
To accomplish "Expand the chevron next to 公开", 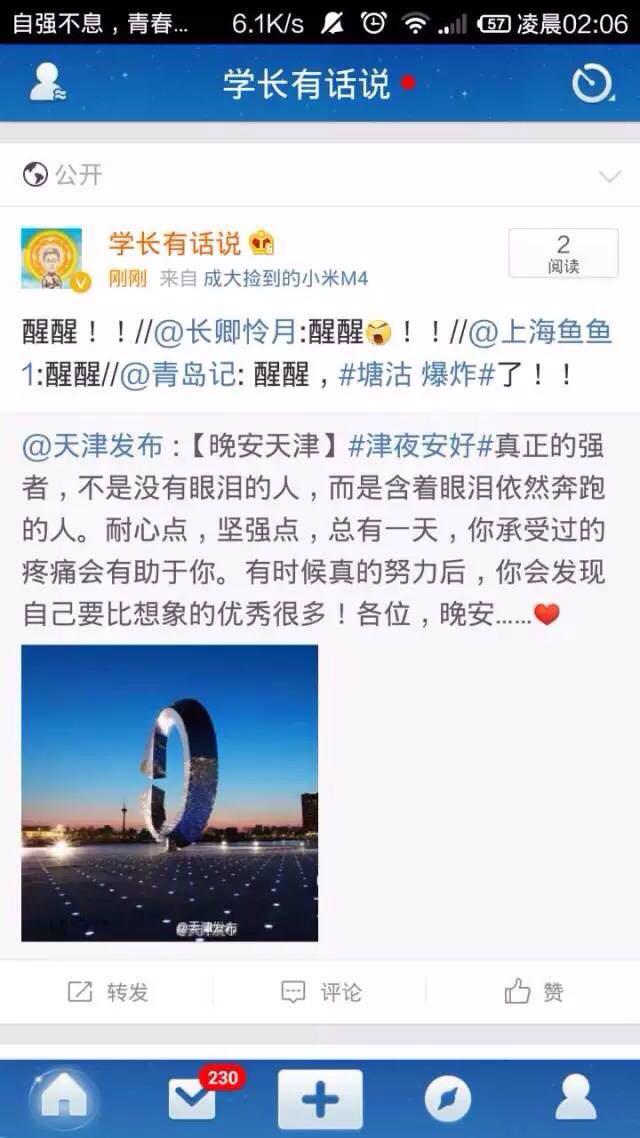I will tap(608, 177).
